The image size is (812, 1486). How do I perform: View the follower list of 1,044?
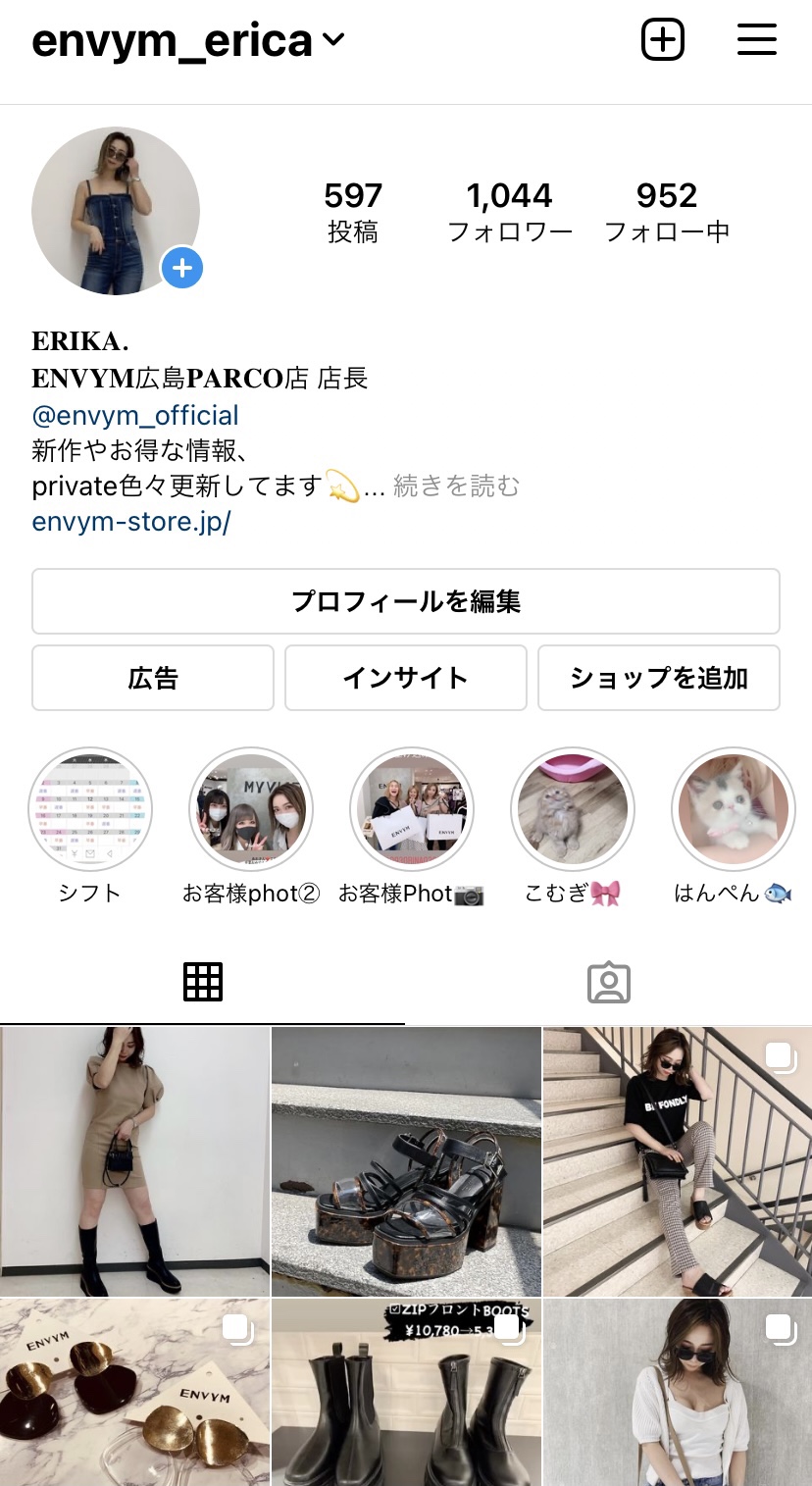(x=510, y=211)
